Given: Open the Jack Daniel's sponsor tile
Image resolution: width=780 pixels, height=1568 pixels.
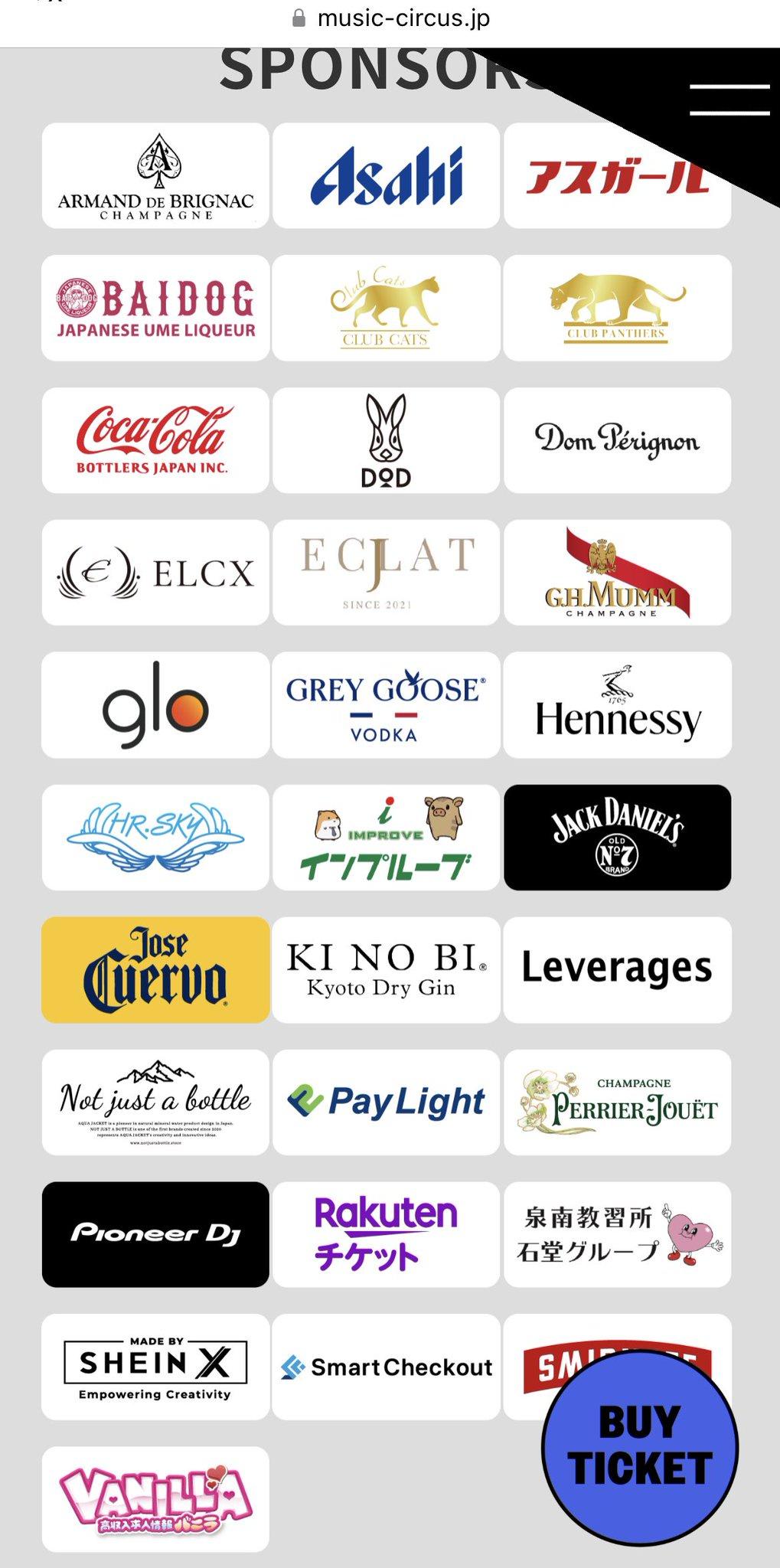Looking at the screenshot, I should point(617,838).
